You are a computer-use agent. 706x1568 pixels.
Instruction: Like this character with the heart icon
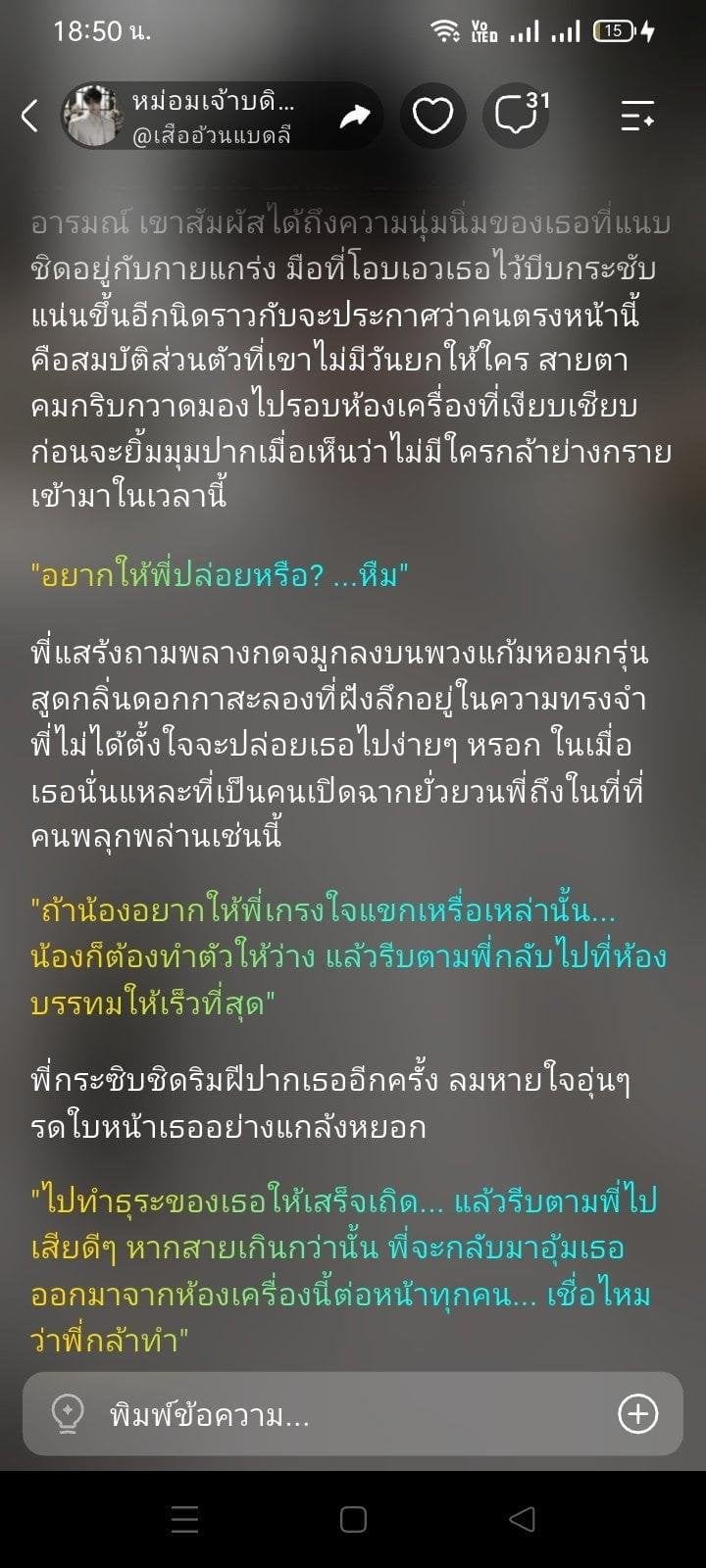432,117
